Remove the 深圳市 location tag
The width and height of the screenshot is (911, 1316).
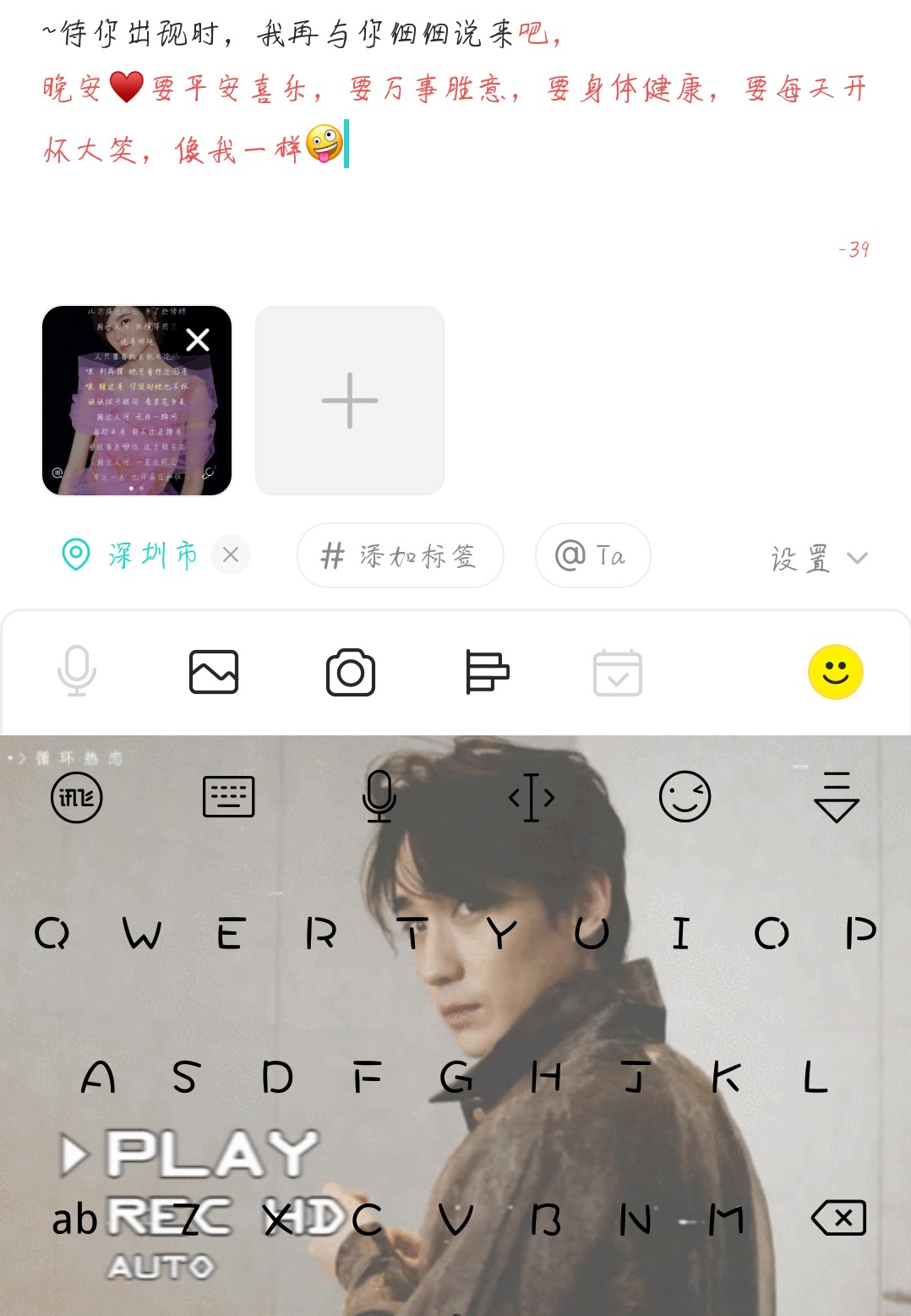click(231, 555)
